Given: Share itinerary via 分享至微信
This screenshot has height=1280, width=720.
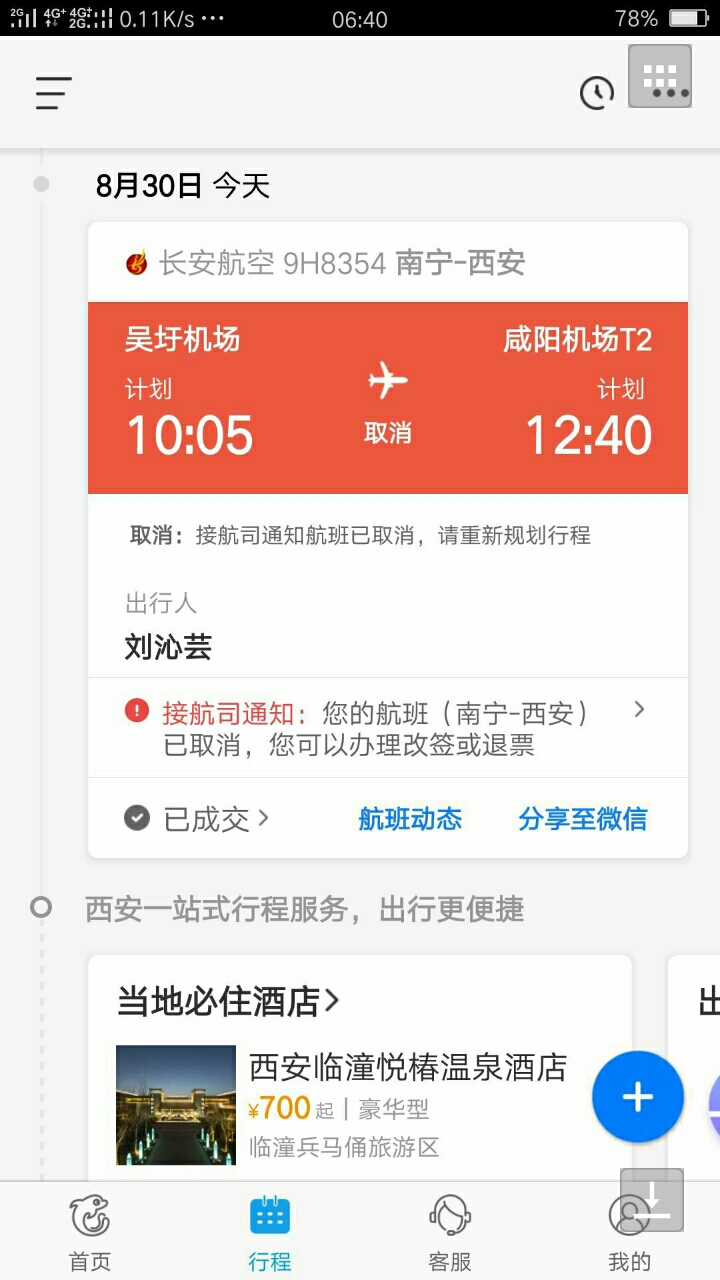Looking at the screenshot, I should coord(582,819).
